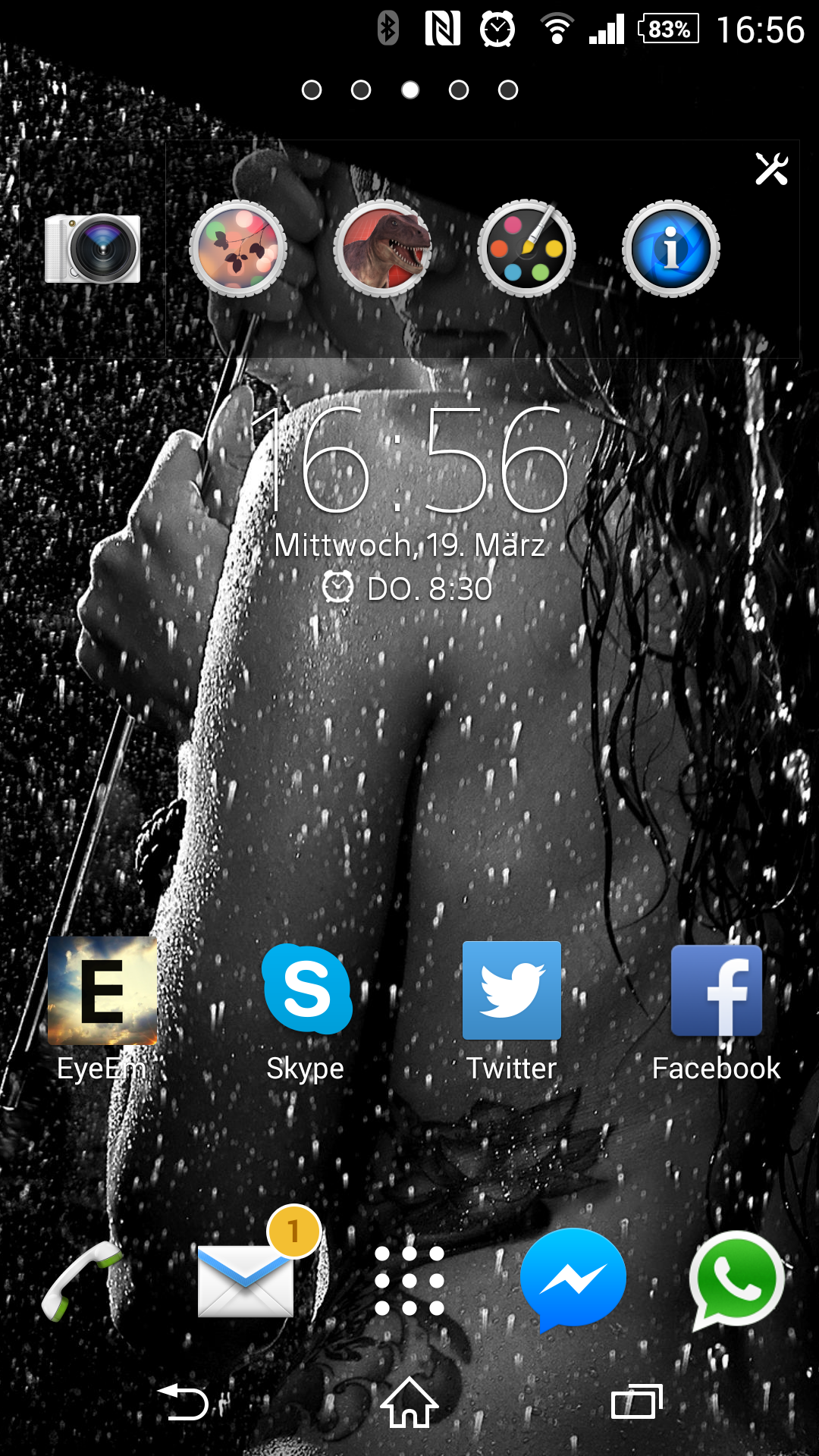Open the phone dialer
The height and width of the screenshot is (1456, 819).
point(82,1280)
